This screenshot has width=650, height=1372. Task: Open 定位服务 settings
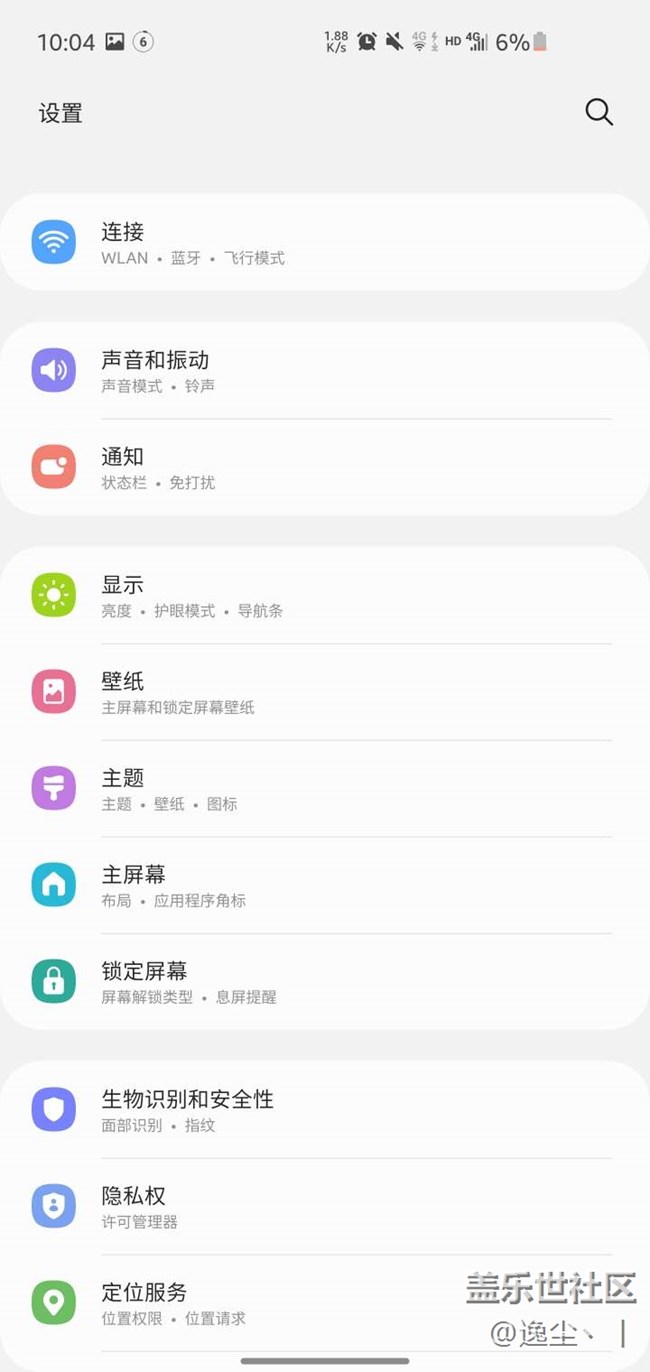pyautogui.click(x=325, y=1304)
